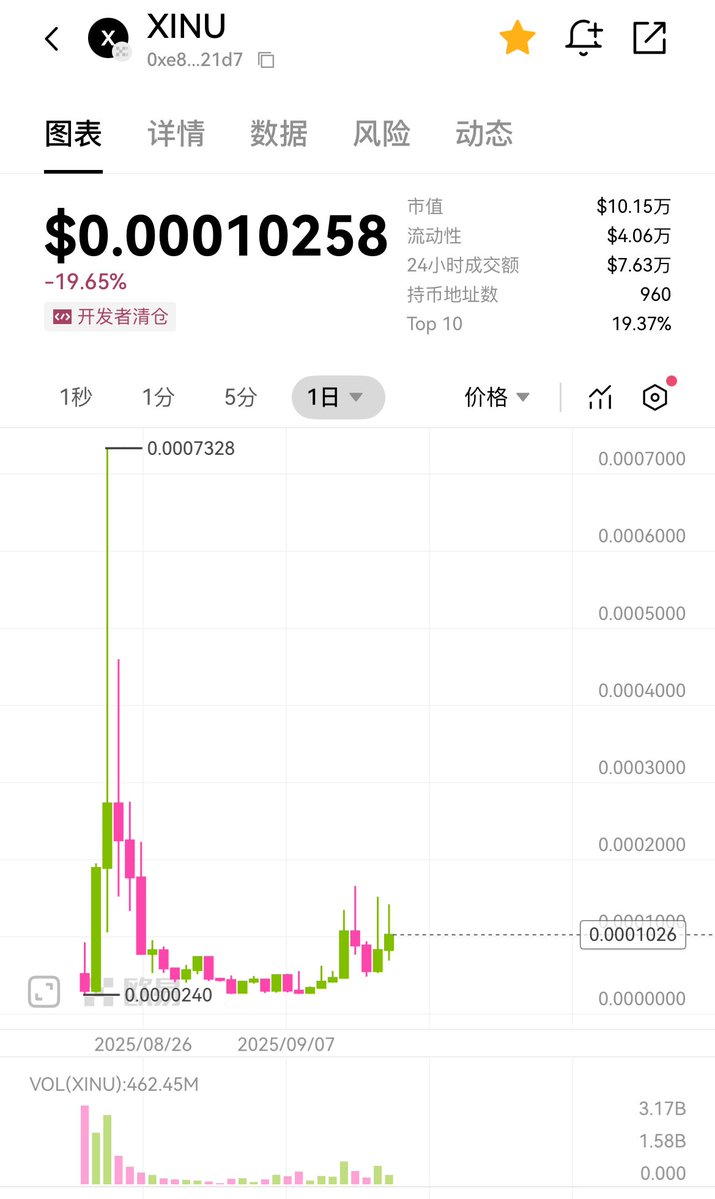Open chart settings
This screenshot has width=715, height=1199.
(655, 398)
